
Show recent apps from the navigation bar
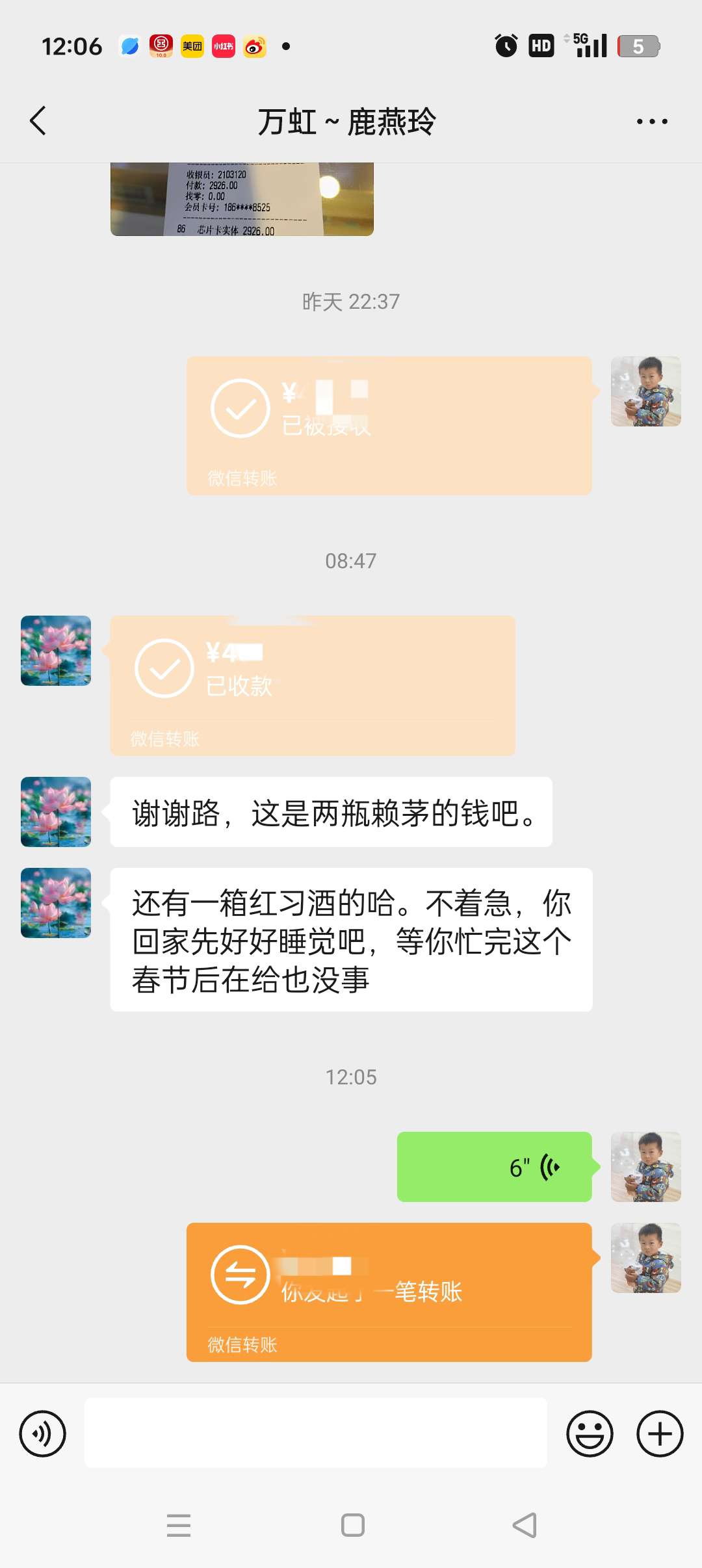click(179, 1525)
